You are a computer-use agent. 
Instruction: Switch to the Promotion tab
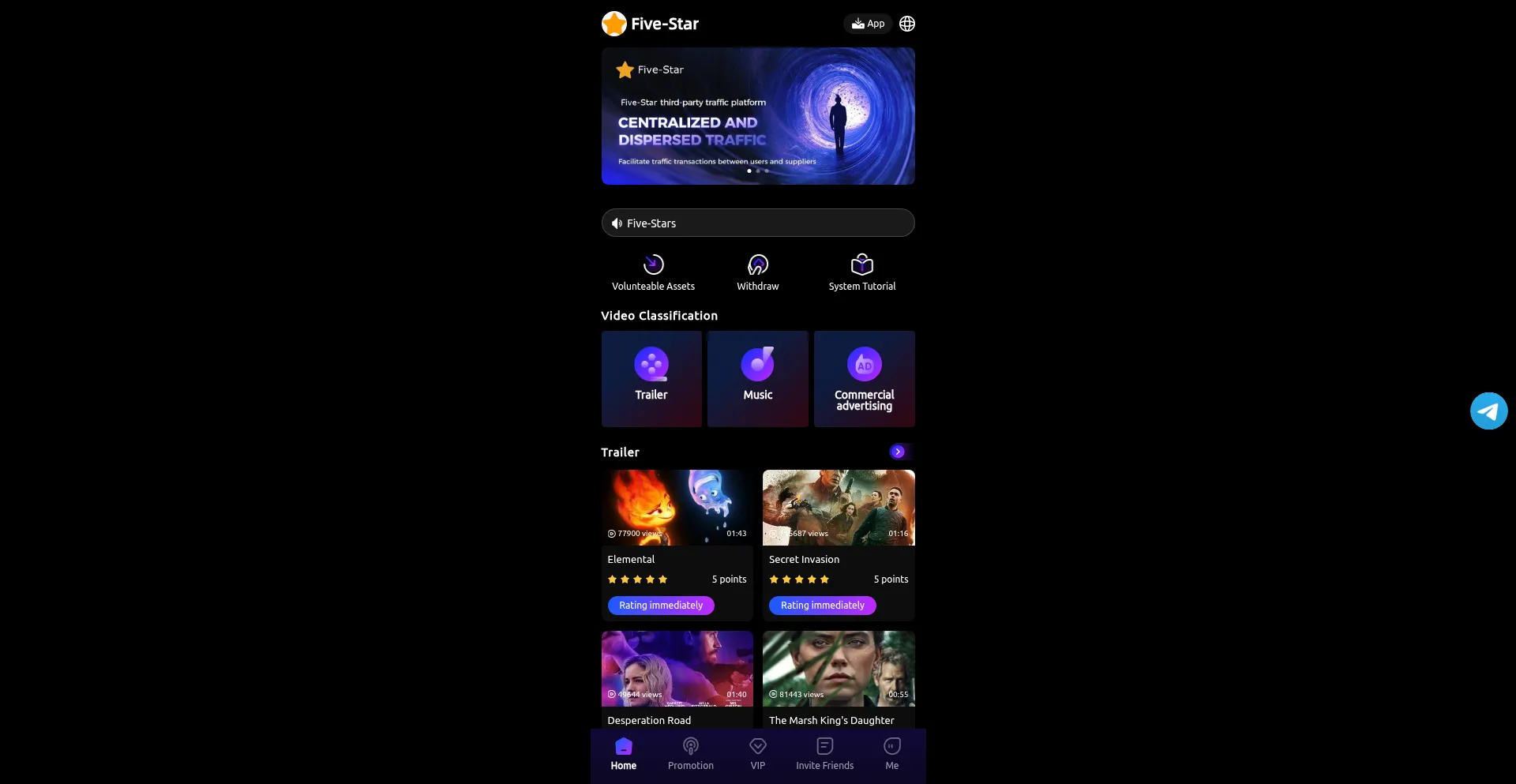690,753
